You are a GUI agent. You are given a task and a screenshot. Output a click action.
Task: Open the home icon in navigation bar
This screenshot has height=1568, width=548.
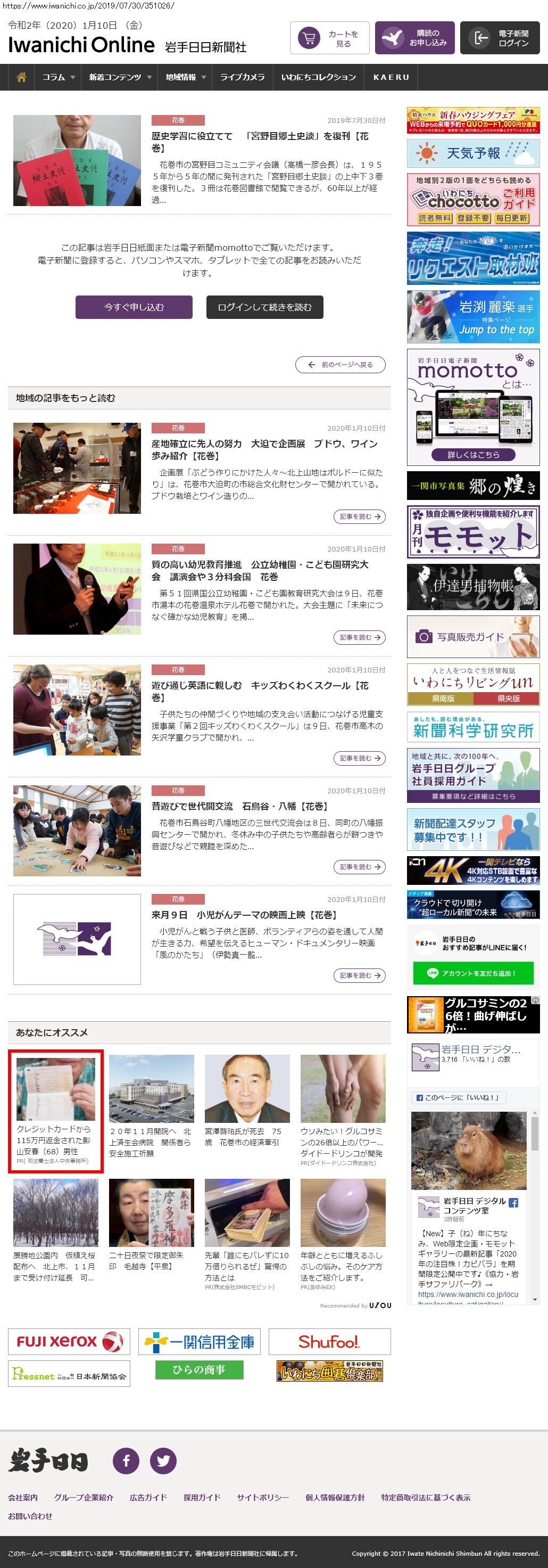(21, 77)
